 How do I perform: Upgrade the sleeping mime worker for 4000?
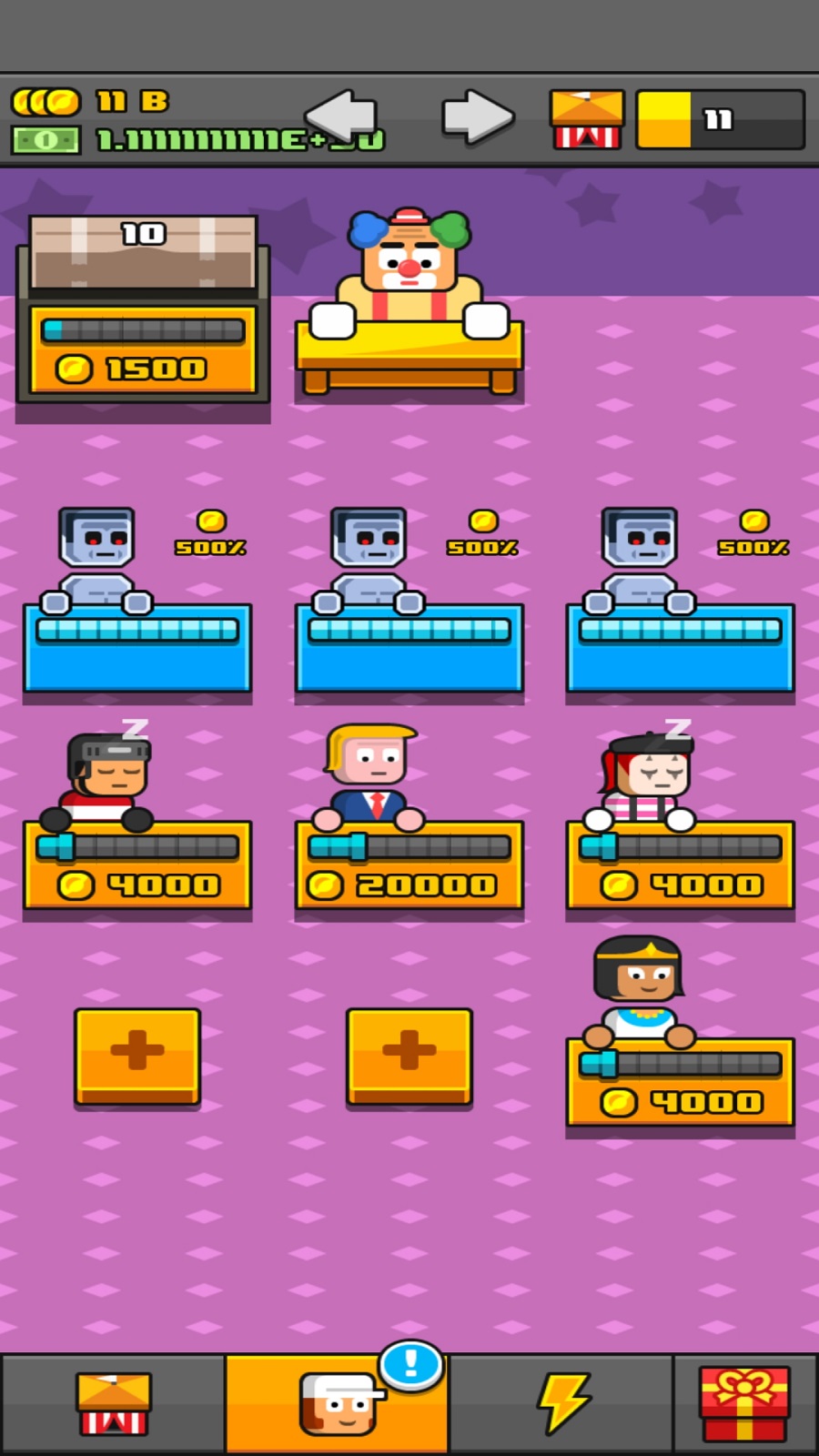[x=680, y=883]
